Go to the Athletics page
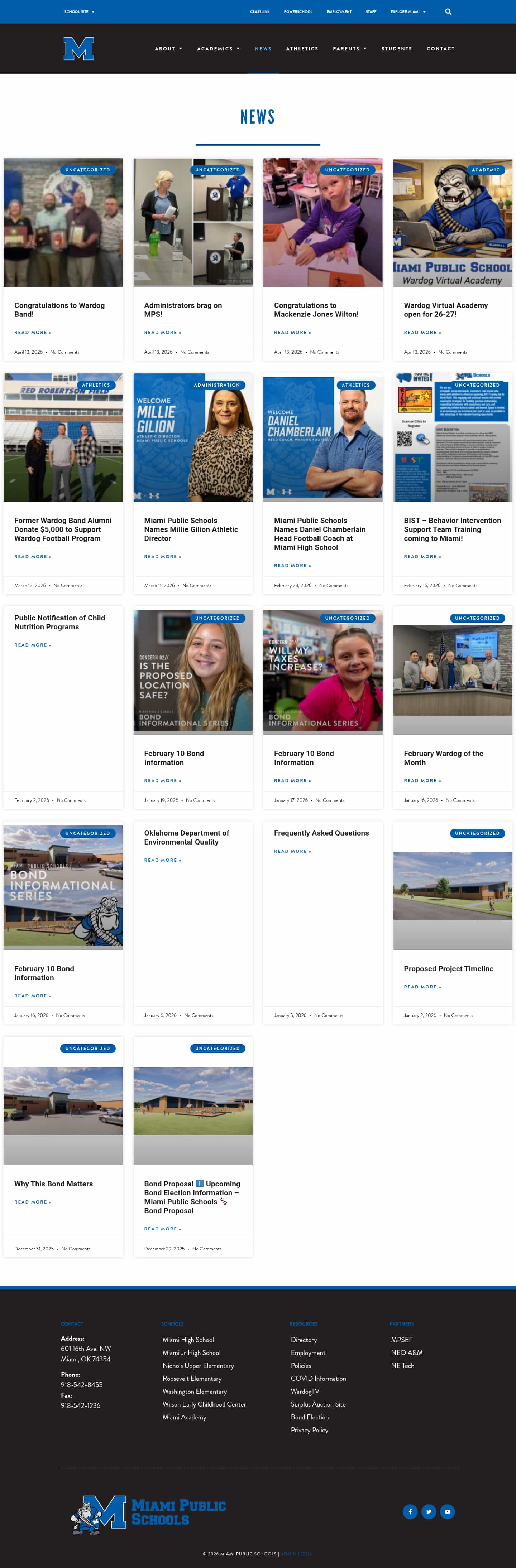 302,49
